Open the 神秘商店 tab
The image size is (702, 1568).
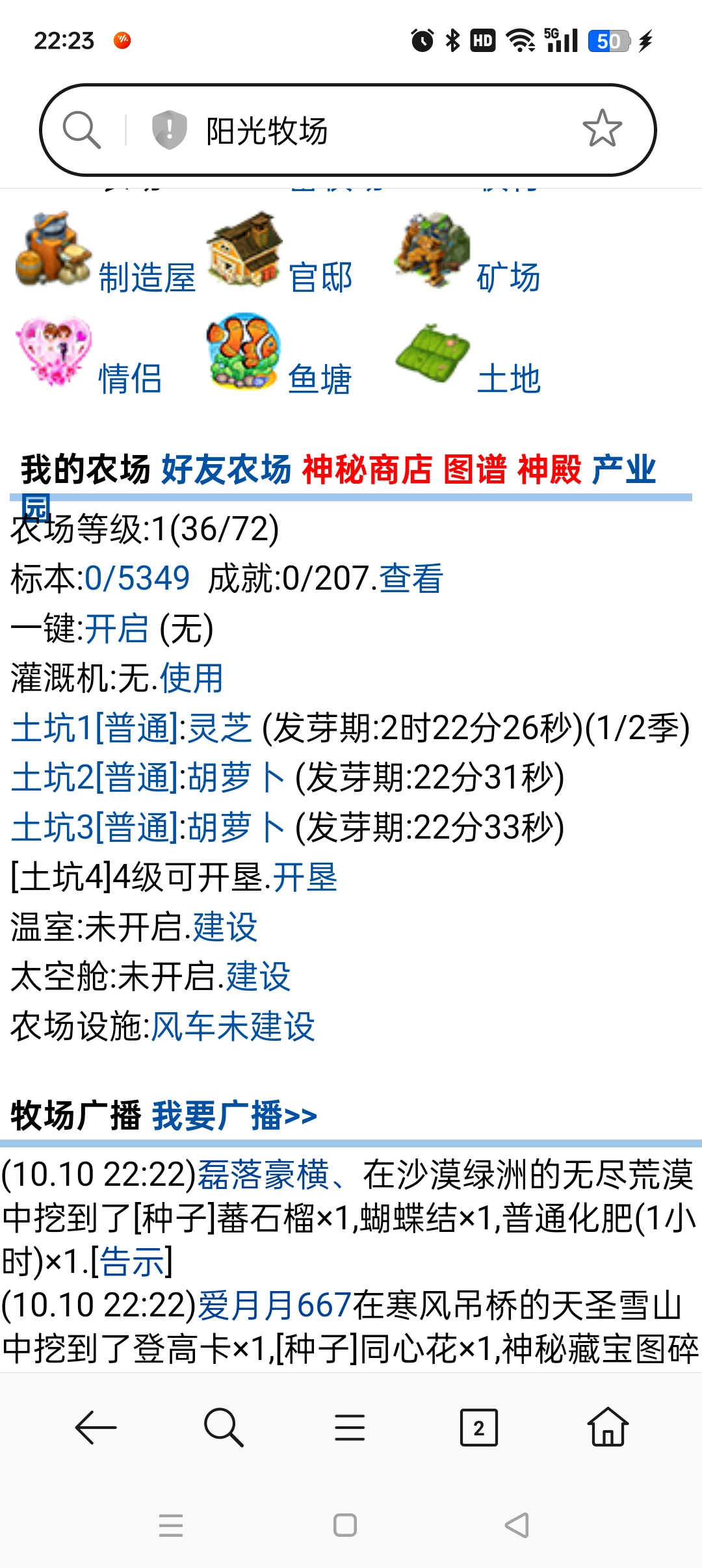(367, 469)
